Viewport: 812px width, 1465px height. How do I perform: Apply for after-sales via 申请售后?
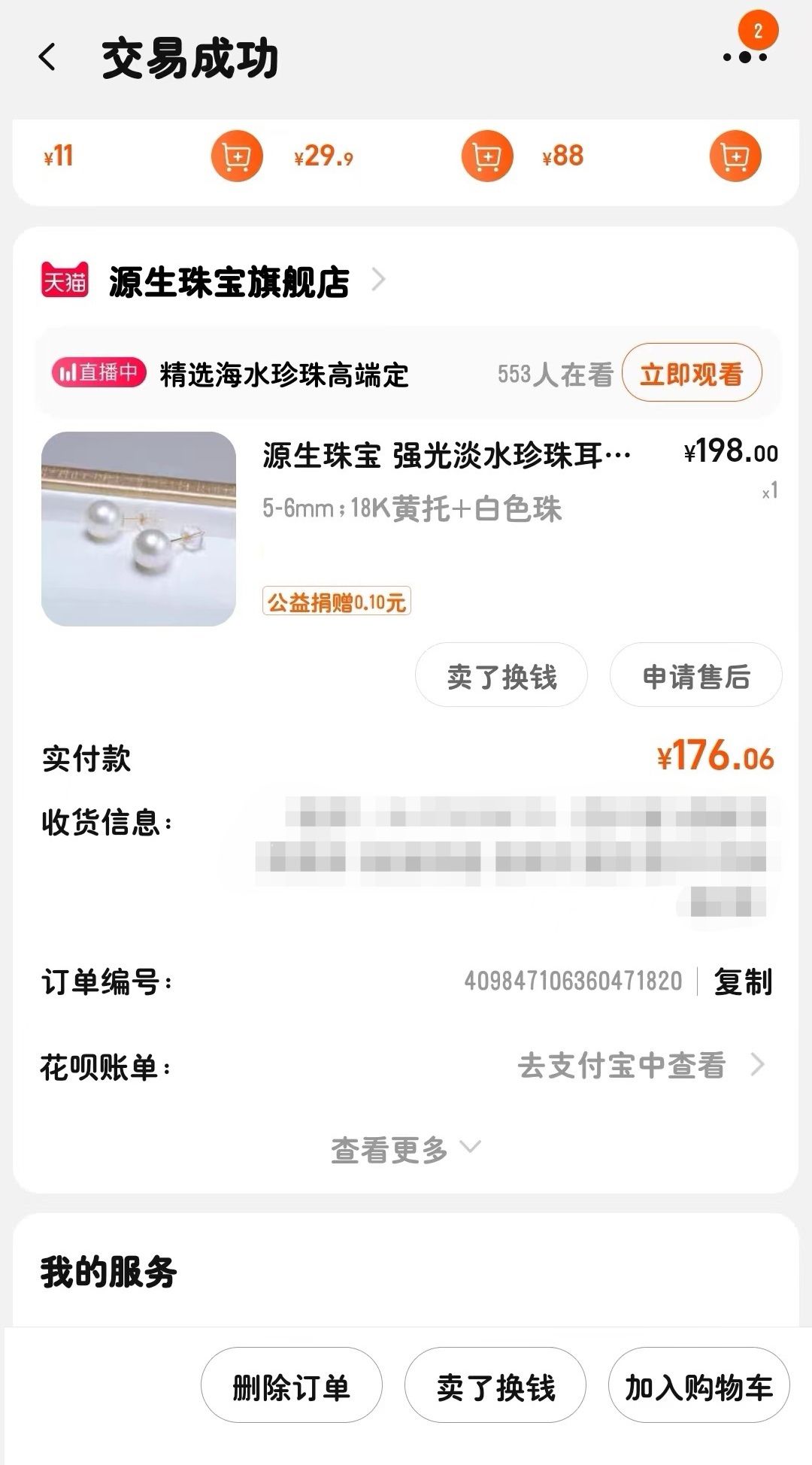(x=695, y=675)
